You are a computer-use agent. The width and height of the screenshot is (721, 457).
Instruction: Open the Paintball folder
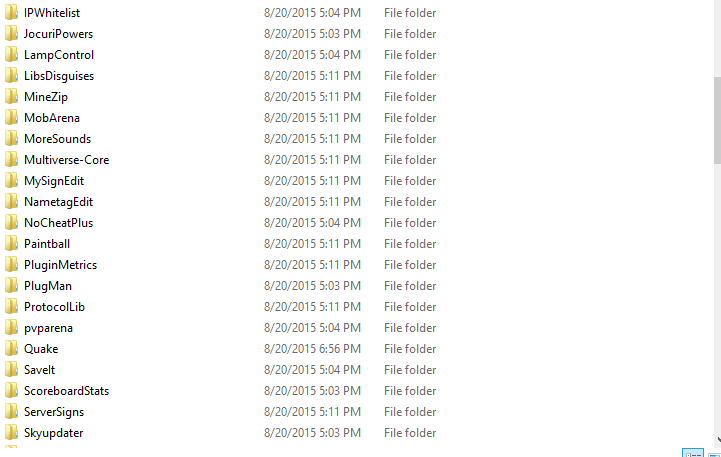pyautogui.click(x=47, y=244)
